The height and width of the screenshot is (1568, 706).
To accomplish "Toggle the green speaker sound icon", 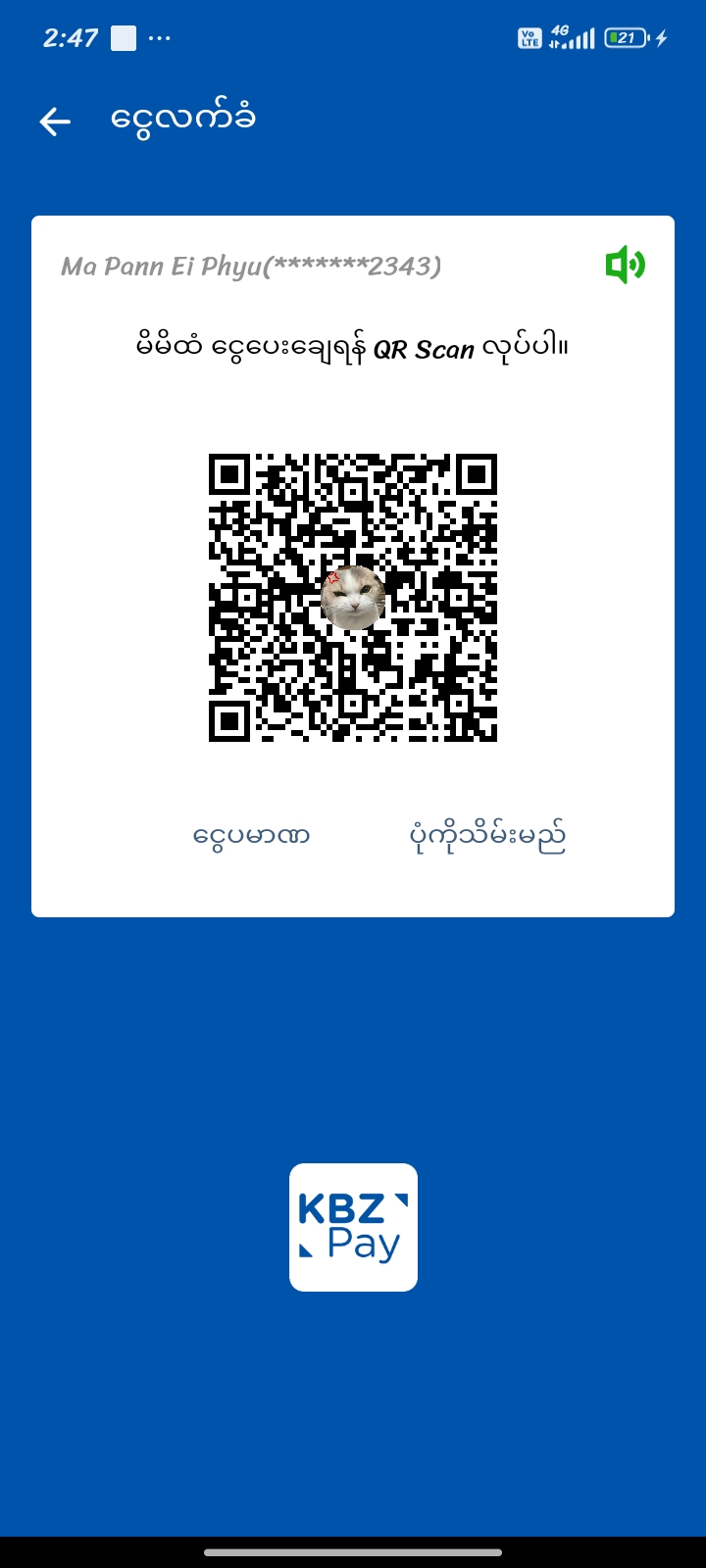I will click(x=625, y=265).
